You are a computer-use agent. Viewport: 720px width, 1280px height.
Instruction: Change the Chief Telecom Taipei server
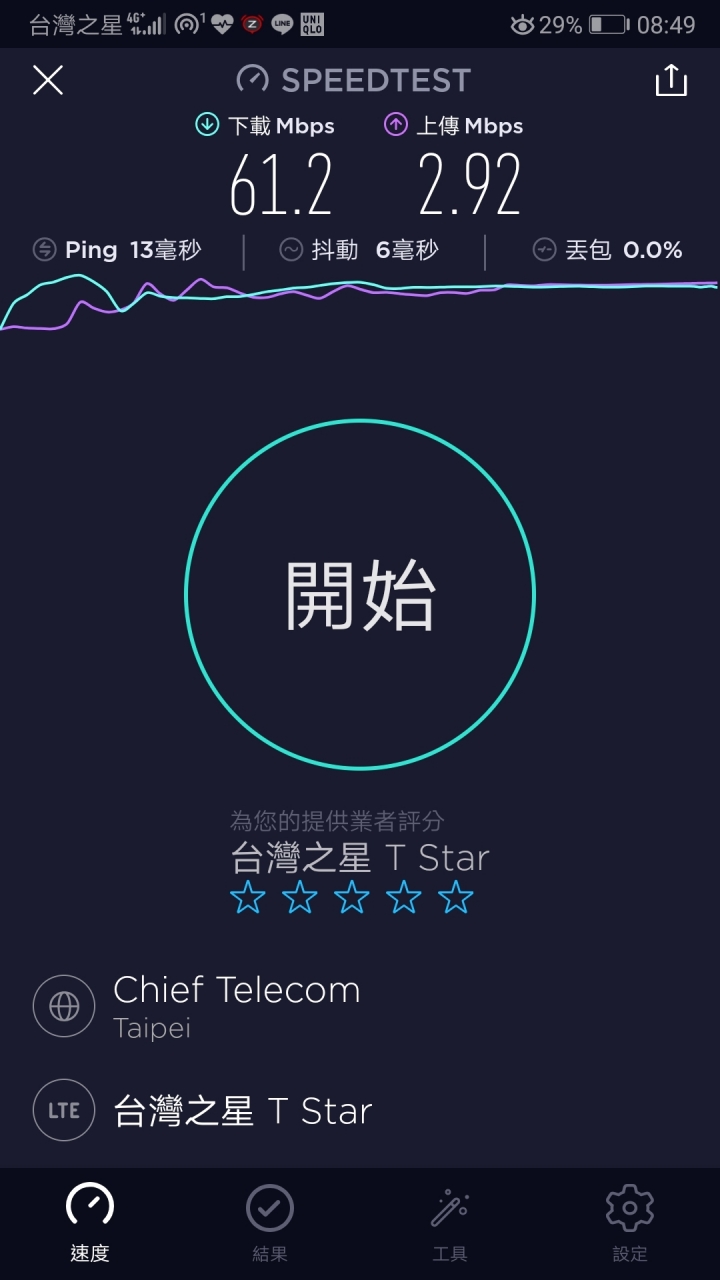point(360,1005)
